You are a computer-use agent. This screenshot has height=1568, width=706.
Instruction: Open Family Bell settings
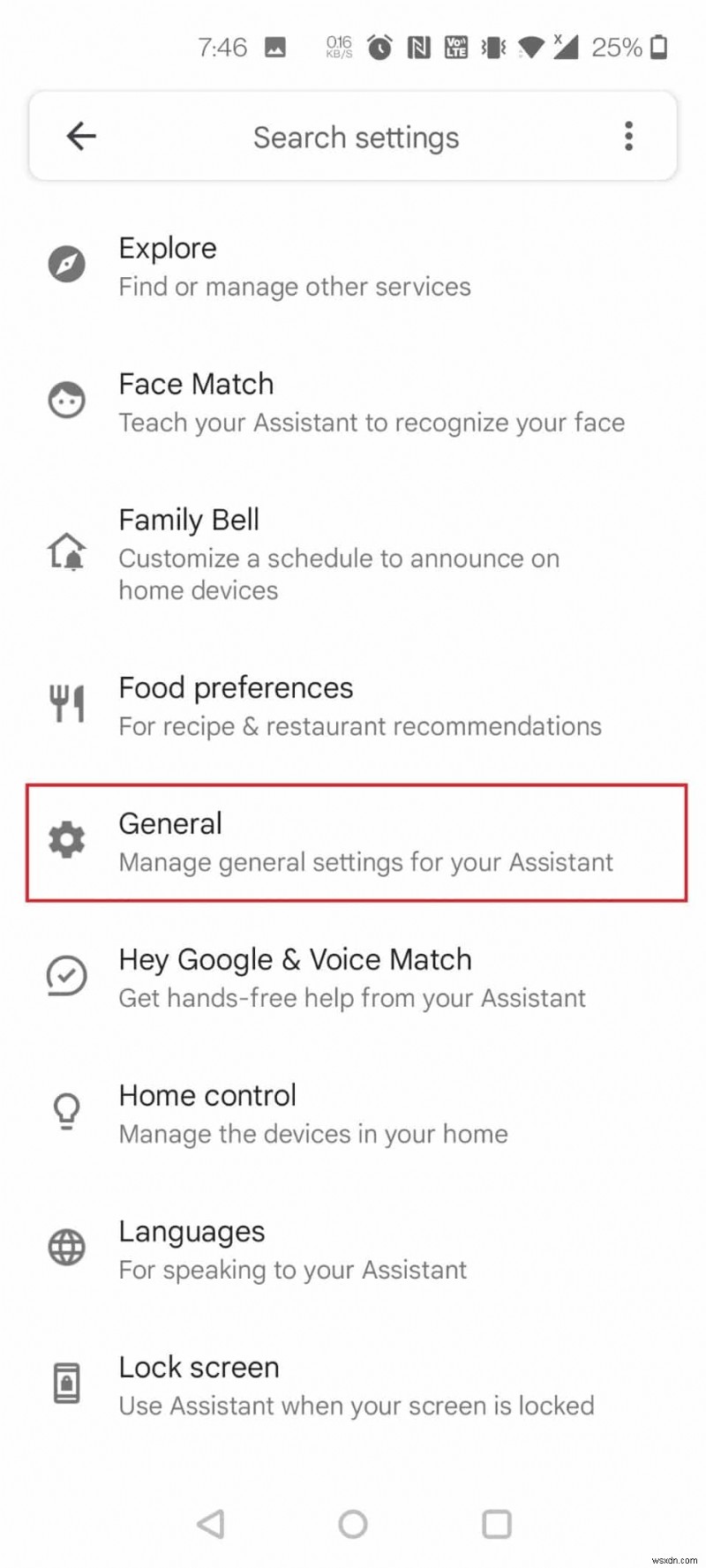point(338,553)
